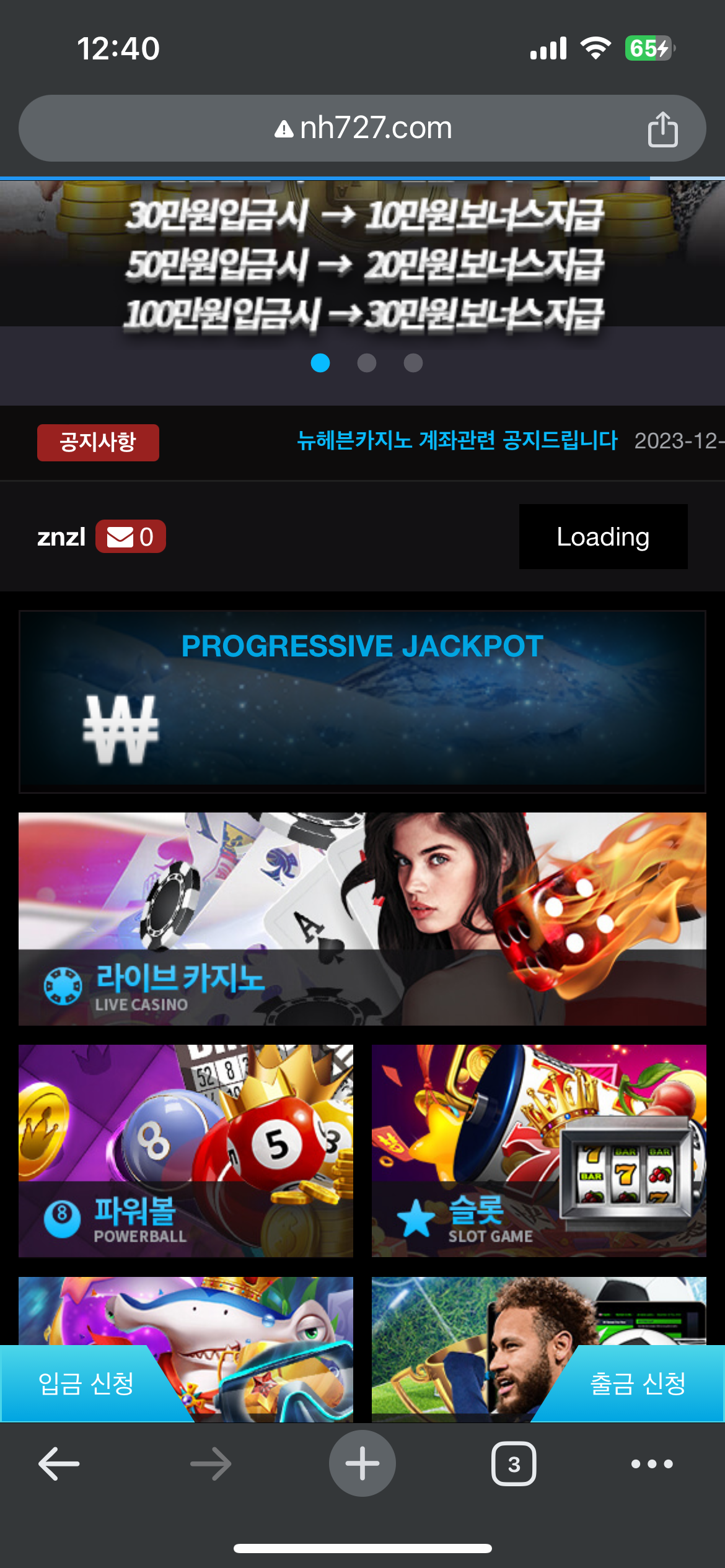Select the third banner page dot
Screen dimensions: 725x1568
click(x=413, y=363)
